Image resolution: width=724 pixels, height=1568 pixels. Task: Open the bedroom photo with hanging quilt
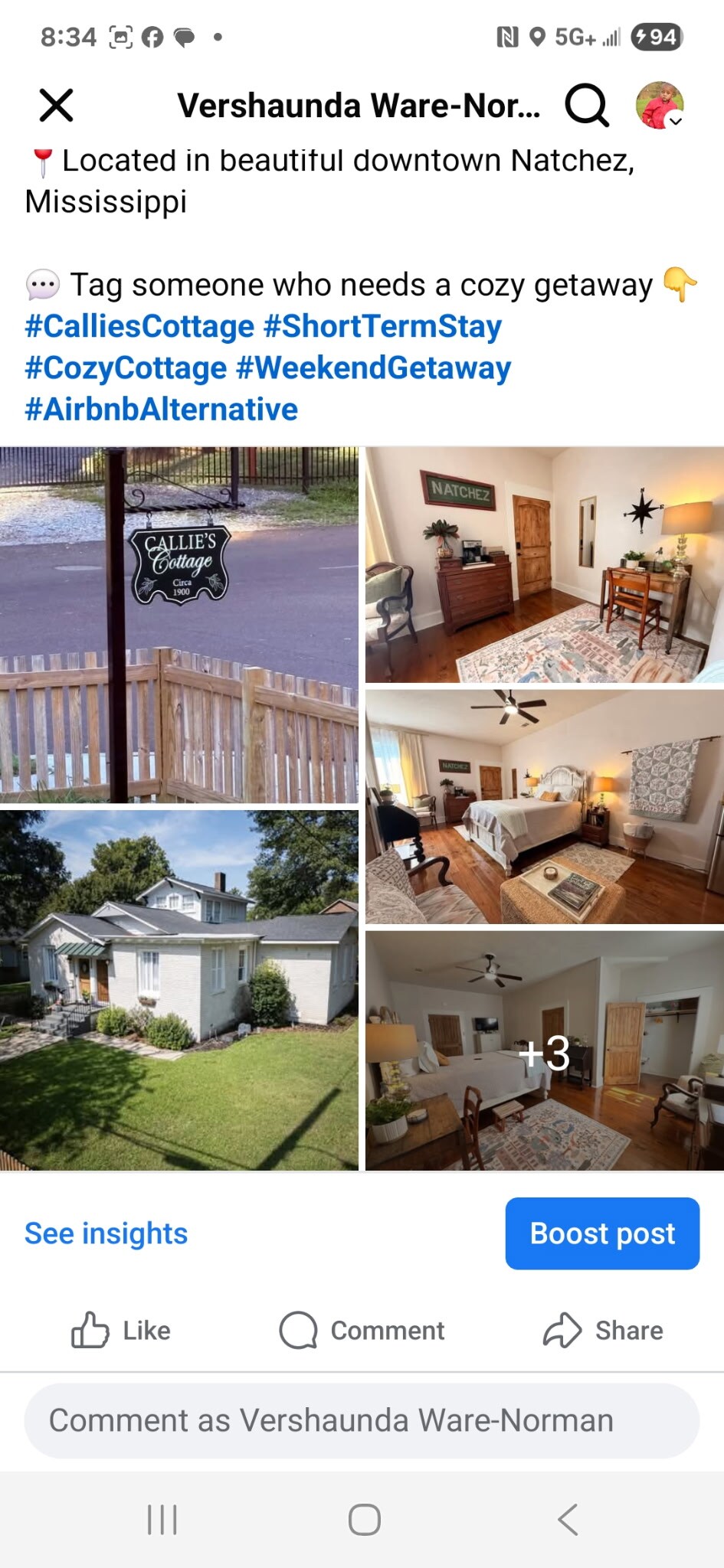coord(544,806)
